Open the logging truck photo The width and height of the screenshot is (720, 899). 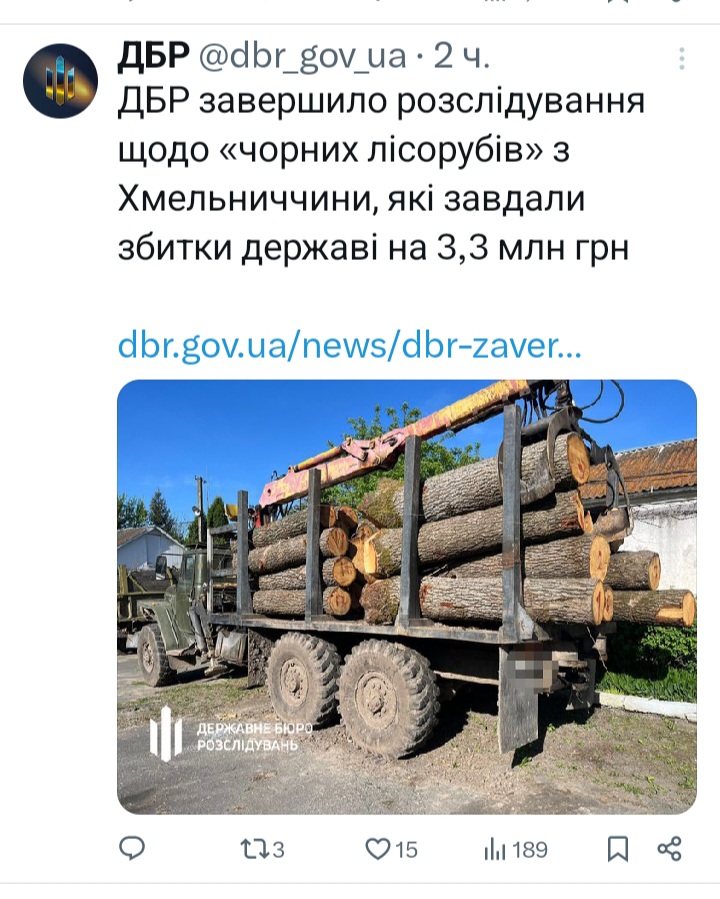[407, 597]
